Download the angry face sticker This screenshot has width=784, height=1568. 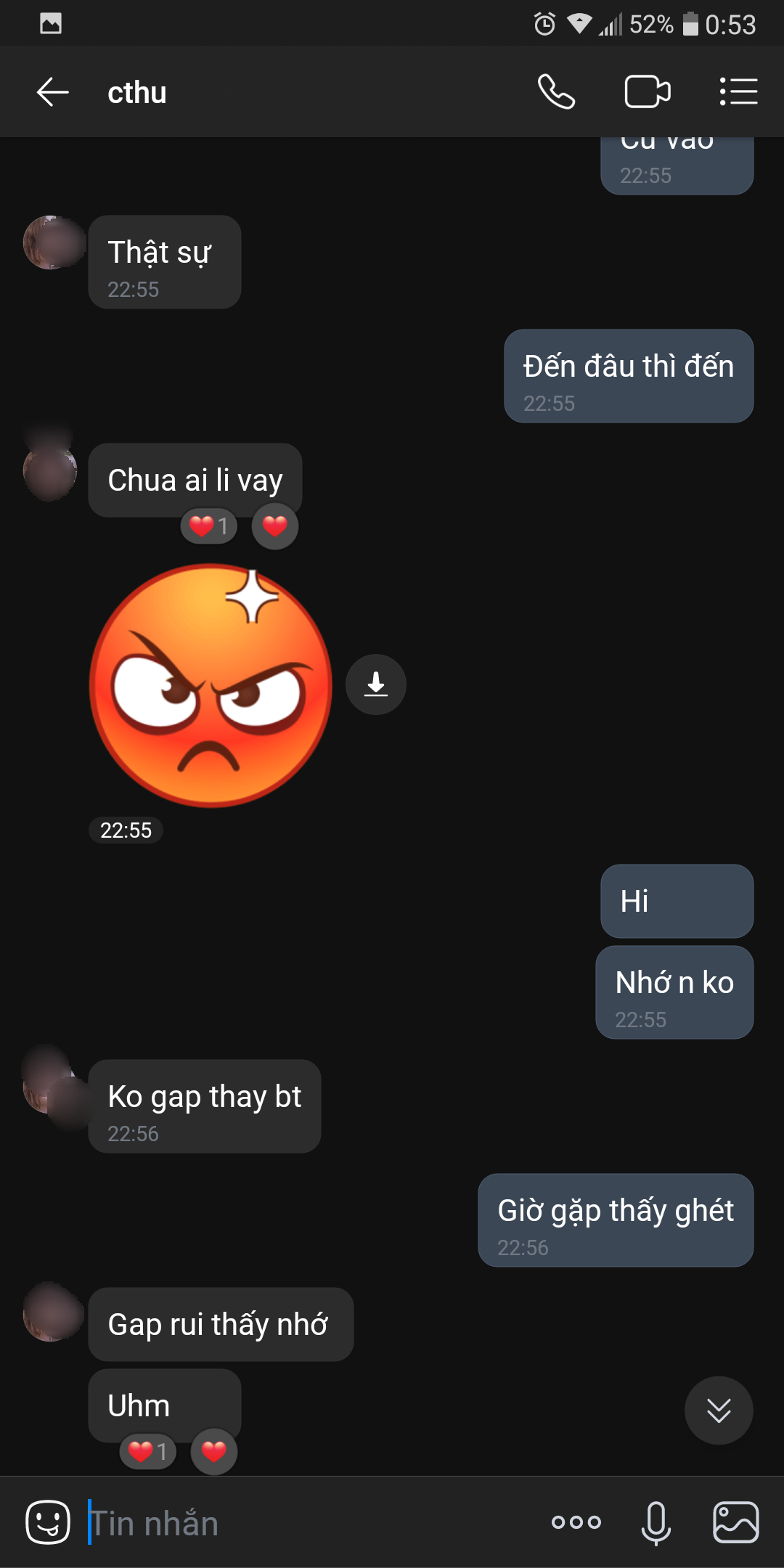coord(375,684)
